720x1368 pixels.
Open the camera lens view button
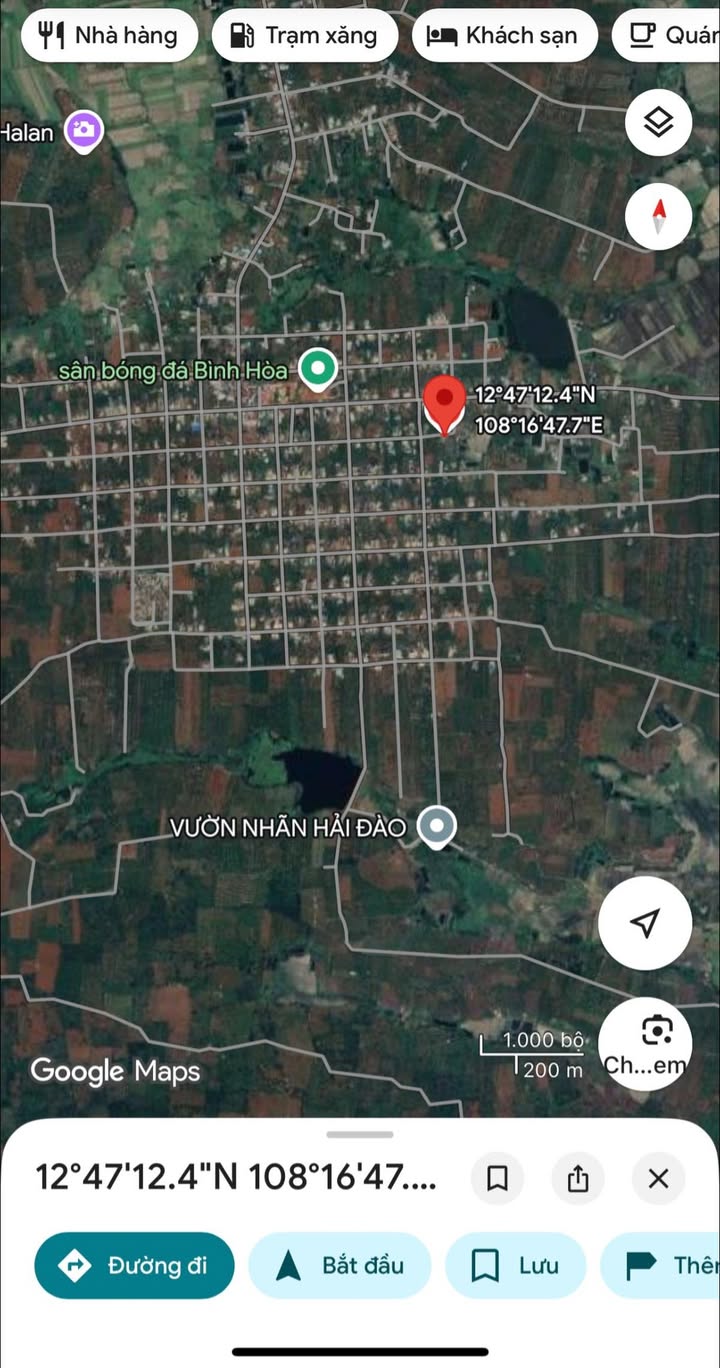pyautogui.click(x=645, y=1043)
